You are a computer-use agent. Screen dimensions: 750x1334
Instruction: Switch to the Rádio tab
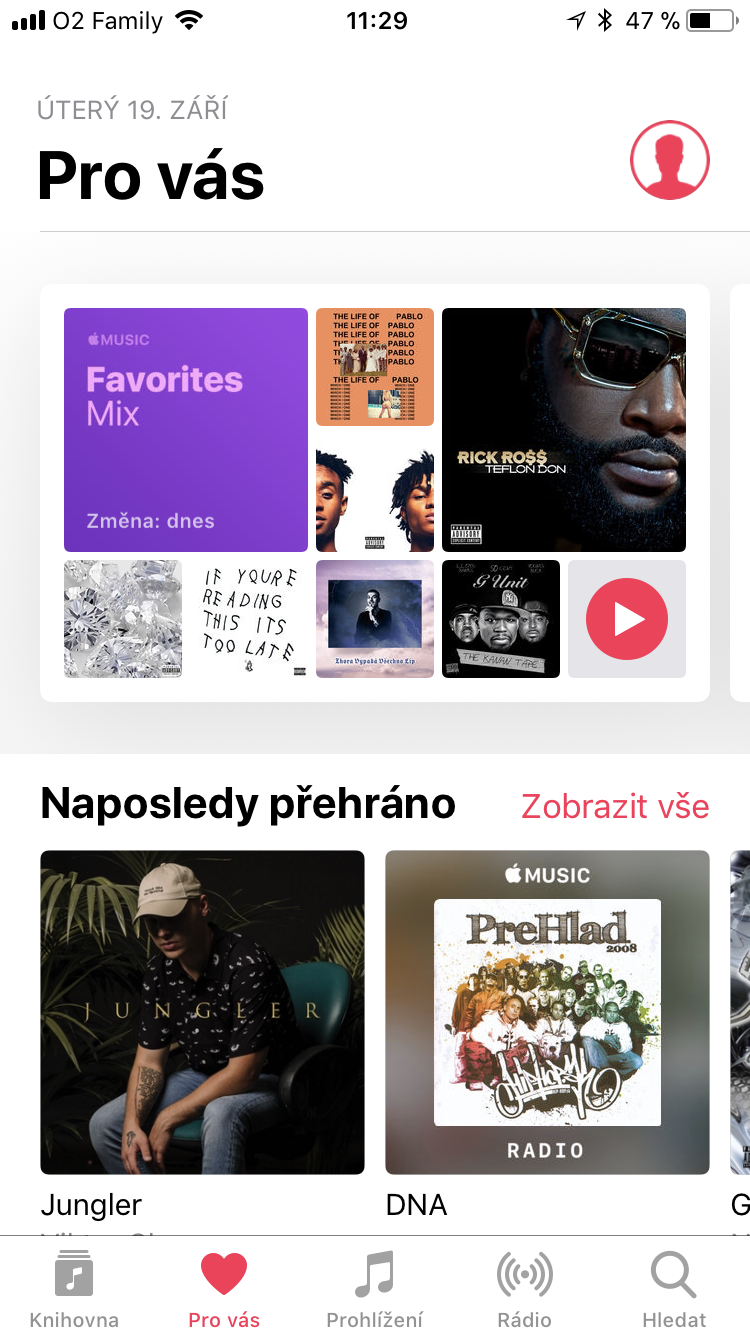tap(525, 1288)
